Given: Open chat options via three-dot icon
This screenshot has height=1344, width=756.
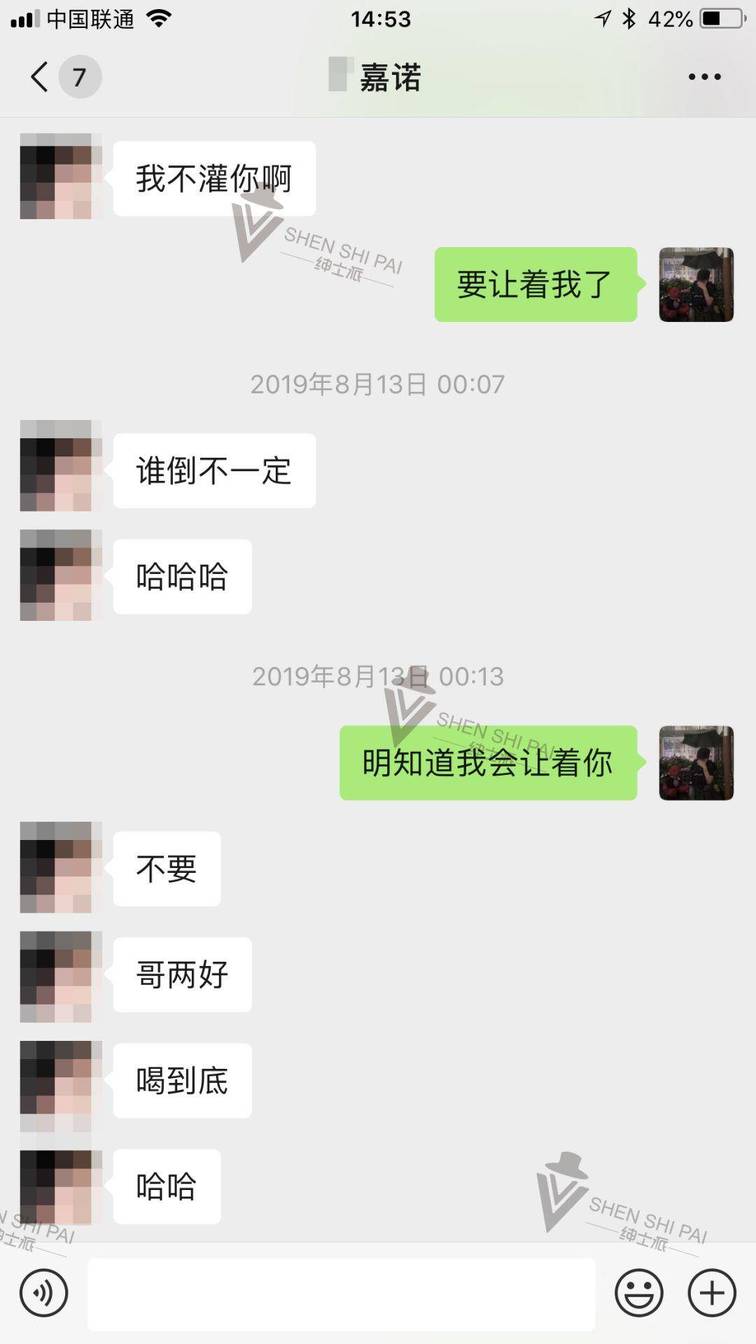Looking at the screenshot, I should tap(706, 77).
